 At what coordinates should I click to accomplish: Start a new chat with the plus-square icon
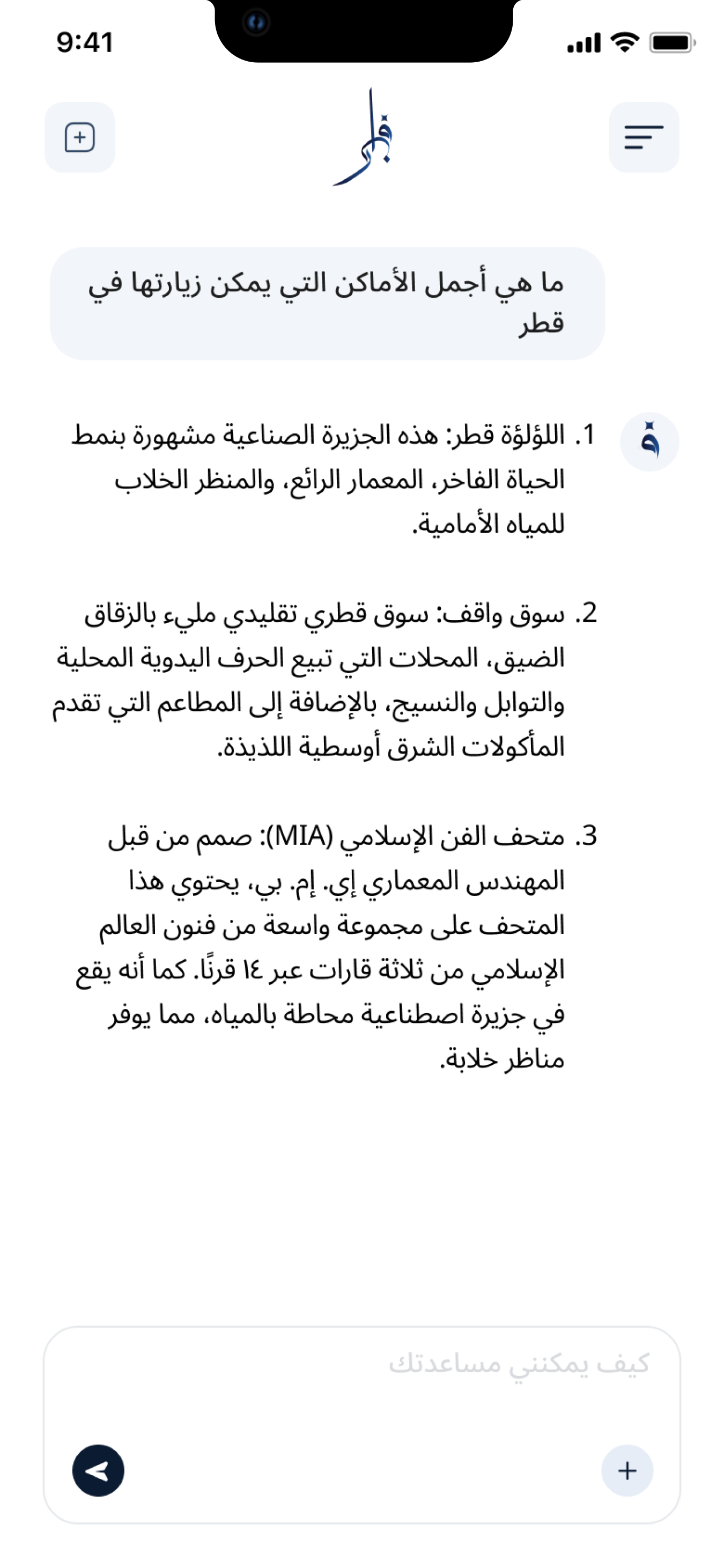point(80,137)
